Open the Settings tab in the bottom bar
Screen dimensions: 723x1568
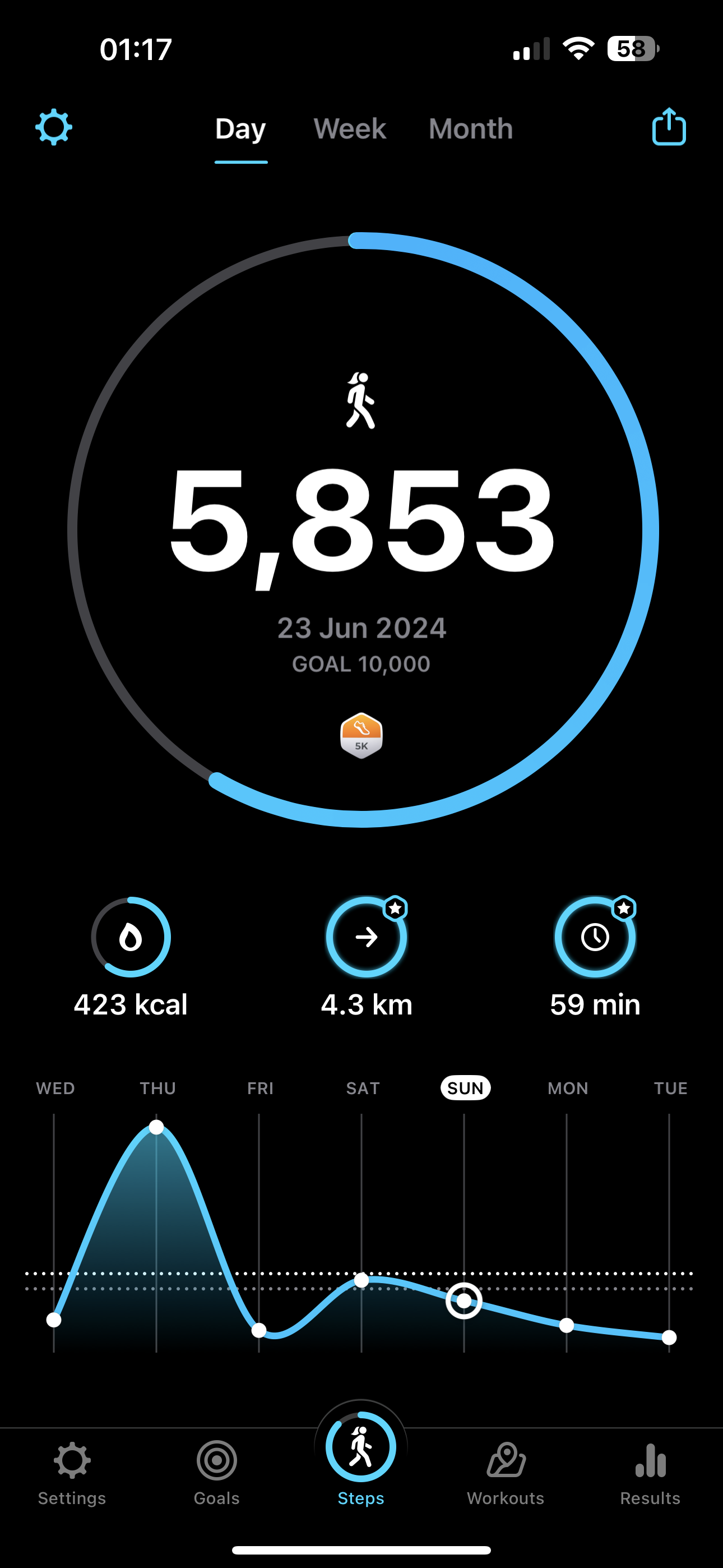tap(72, 1473)
